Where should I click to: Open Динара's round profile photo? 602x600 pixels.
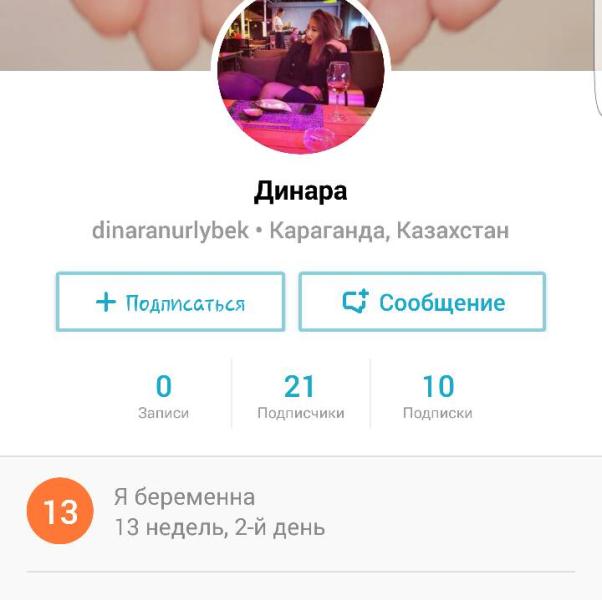point(301,75)
